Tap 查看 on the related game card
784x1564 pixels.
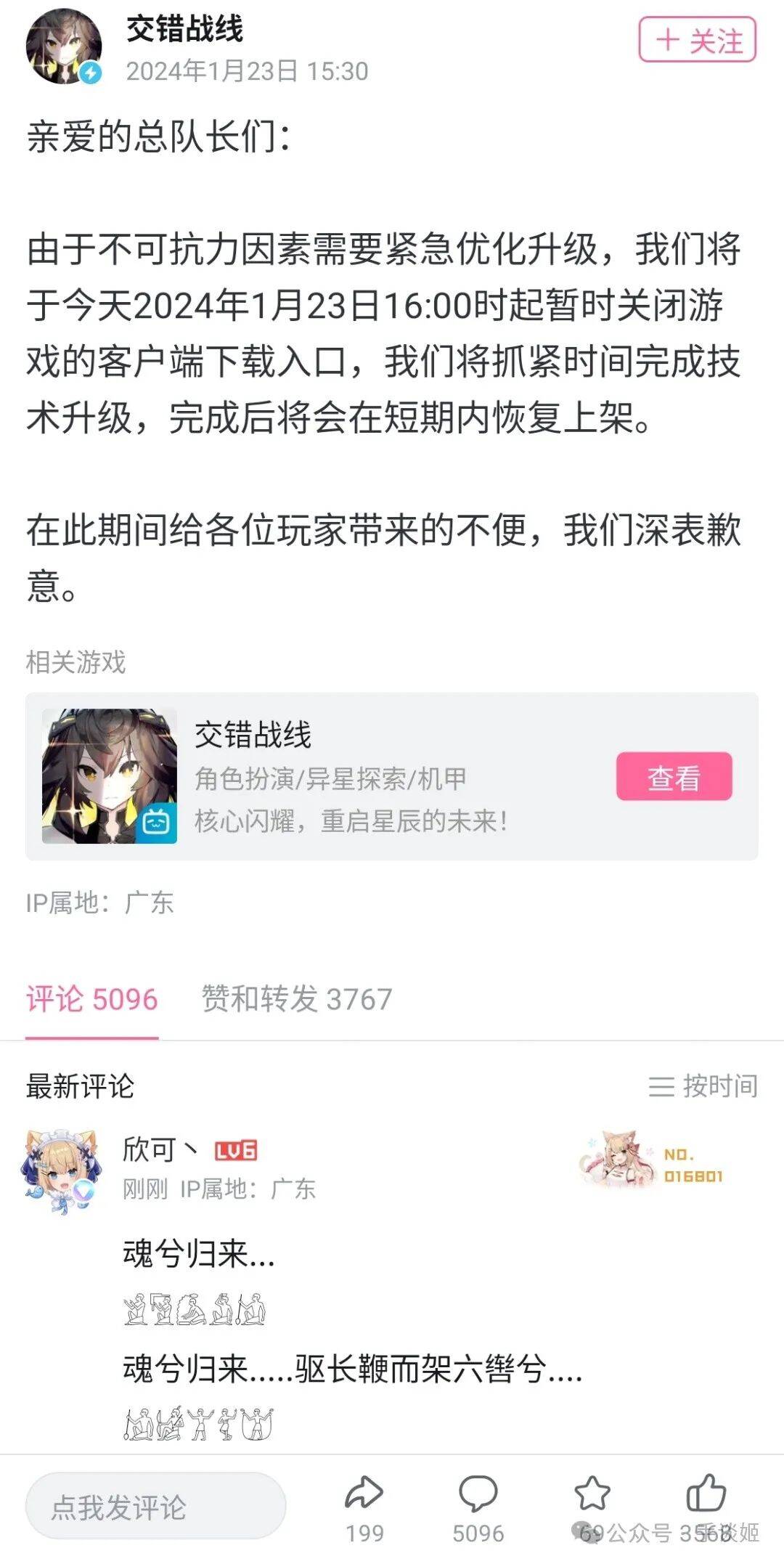pos(674,777)
